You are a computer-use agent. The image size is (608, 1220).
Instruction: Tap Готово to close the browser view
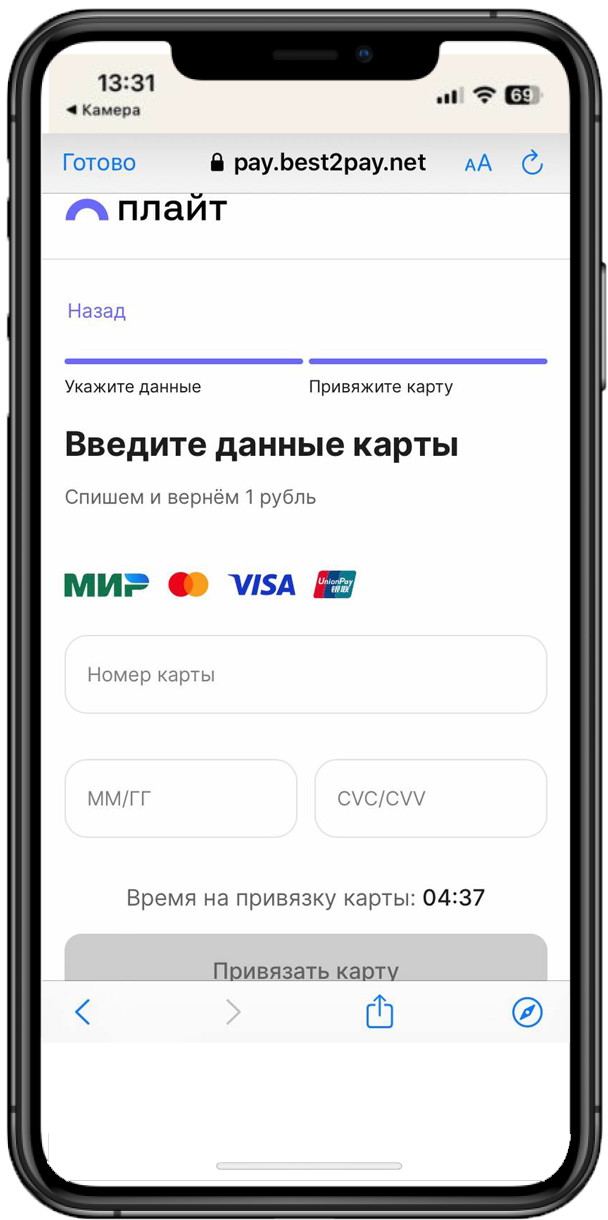[99, 163]
